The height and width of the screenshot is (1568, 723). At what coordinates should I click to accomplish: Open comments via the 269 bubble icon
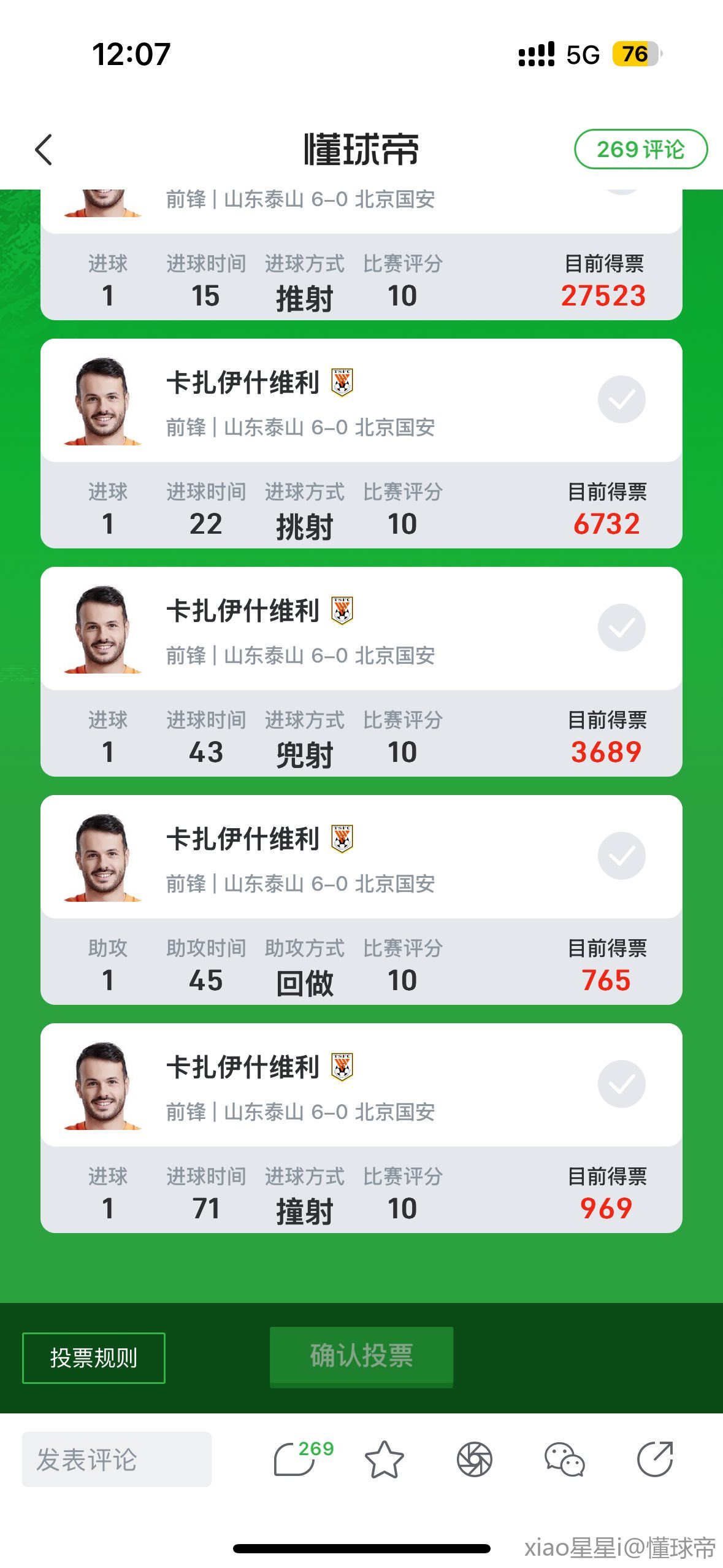(297, 1459)
